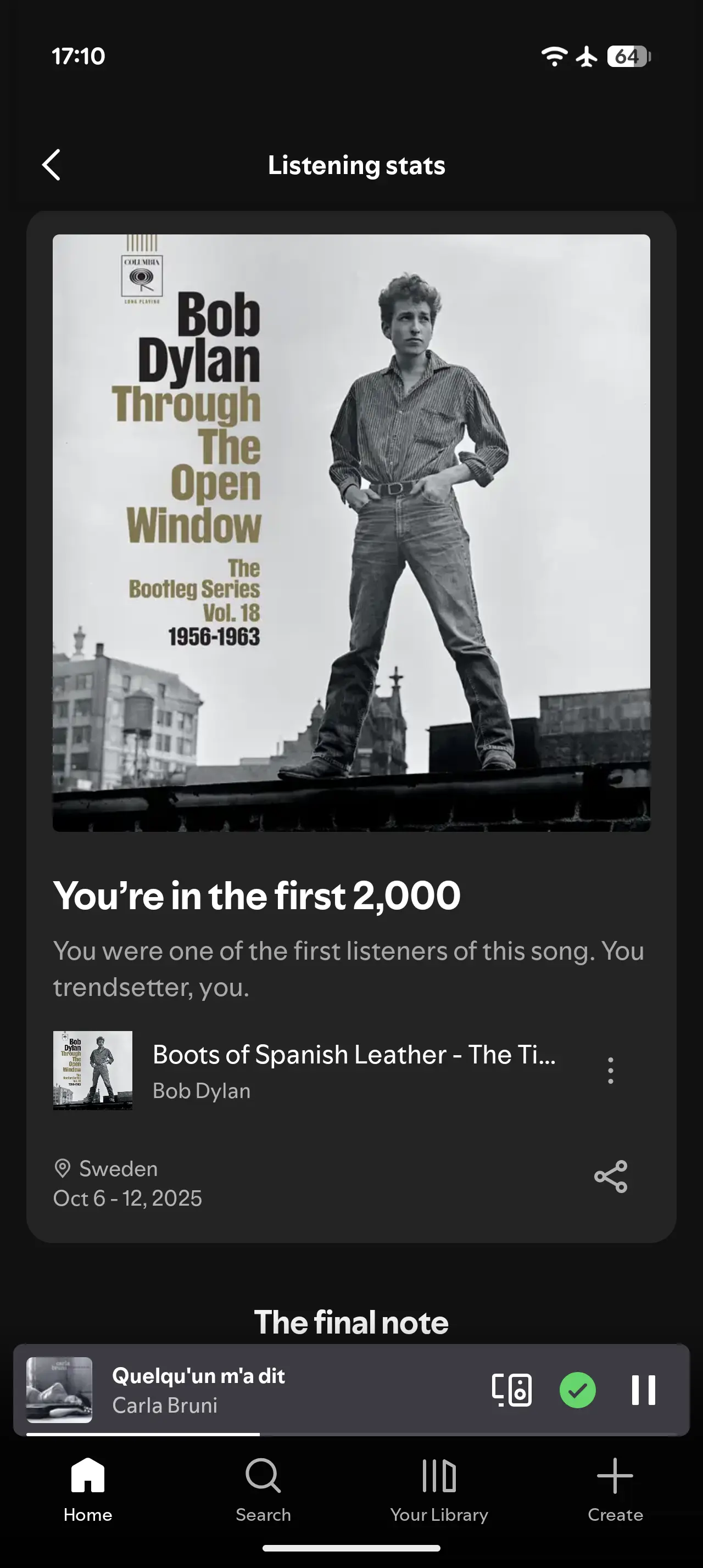Open the Bob Dylan album cover
The width and height of the screenshot is (703, 1568).
click(351, 533)
